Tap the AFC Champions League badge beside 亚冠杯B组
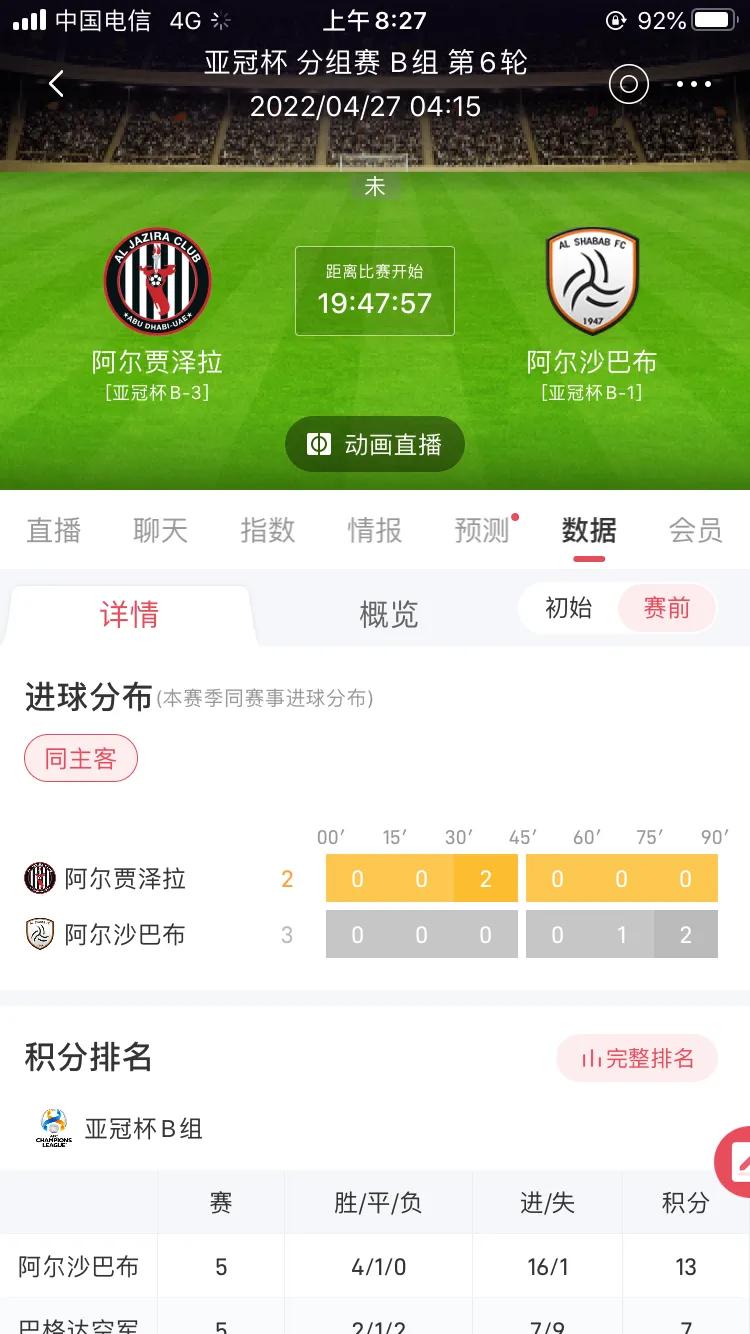Viewport: 750px width, 1334px height. (x=52, y=1125)
